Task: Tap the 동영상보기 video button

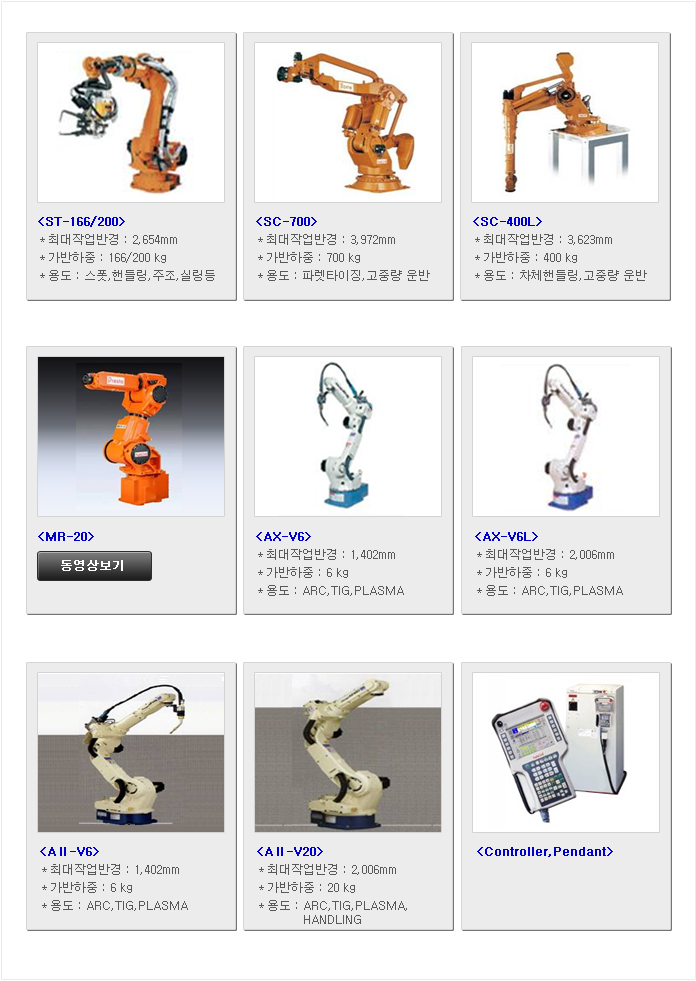Action: point(94,566)
